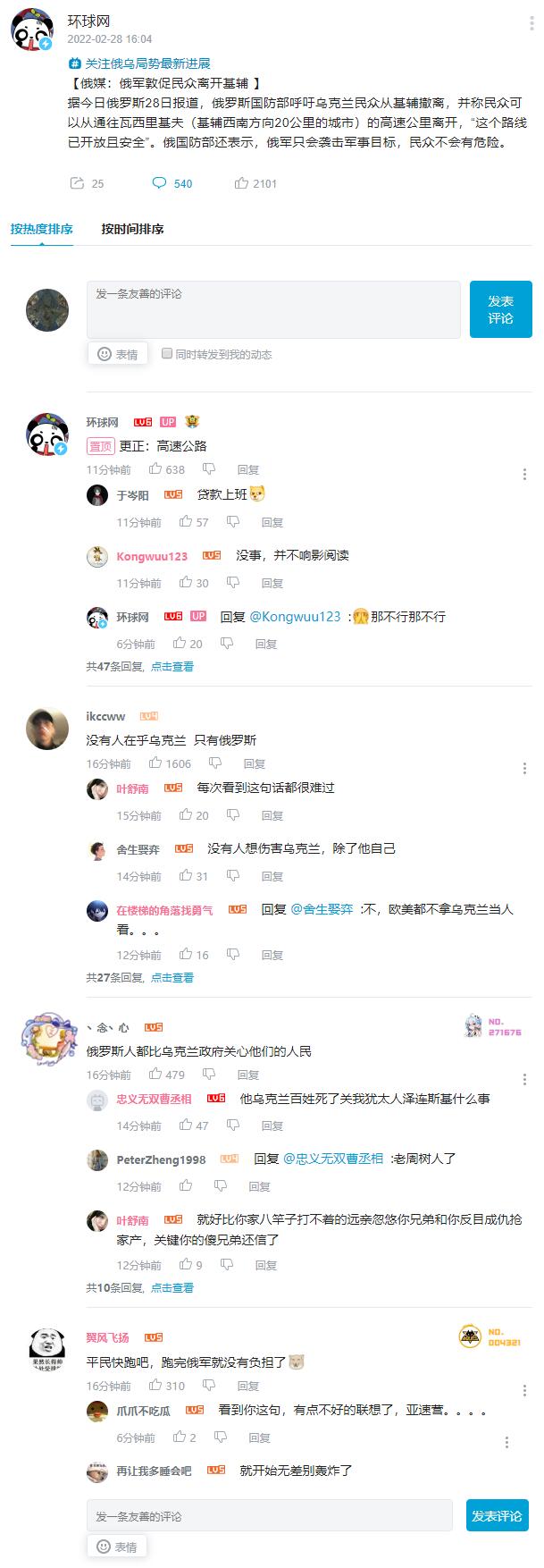
Task: Switch to 按时间排序 tab
Action: [132, 229]
